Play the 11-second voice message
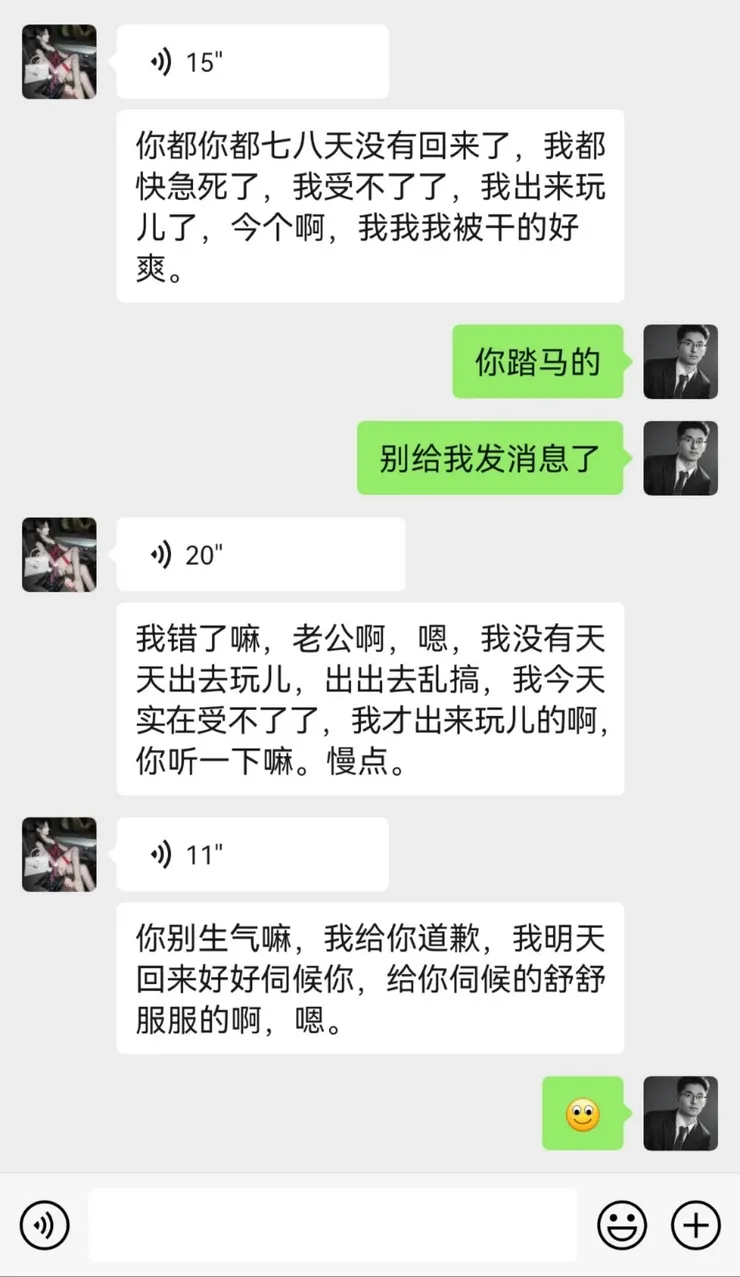The width and height of the screenshot is (740, 1277). [250, 853]
